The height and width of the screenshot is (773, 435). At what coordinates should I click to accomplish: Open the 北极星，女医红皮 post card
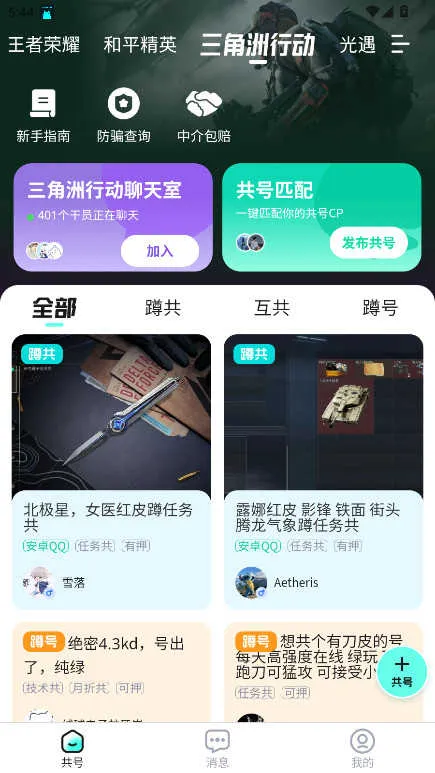(111, 472)
